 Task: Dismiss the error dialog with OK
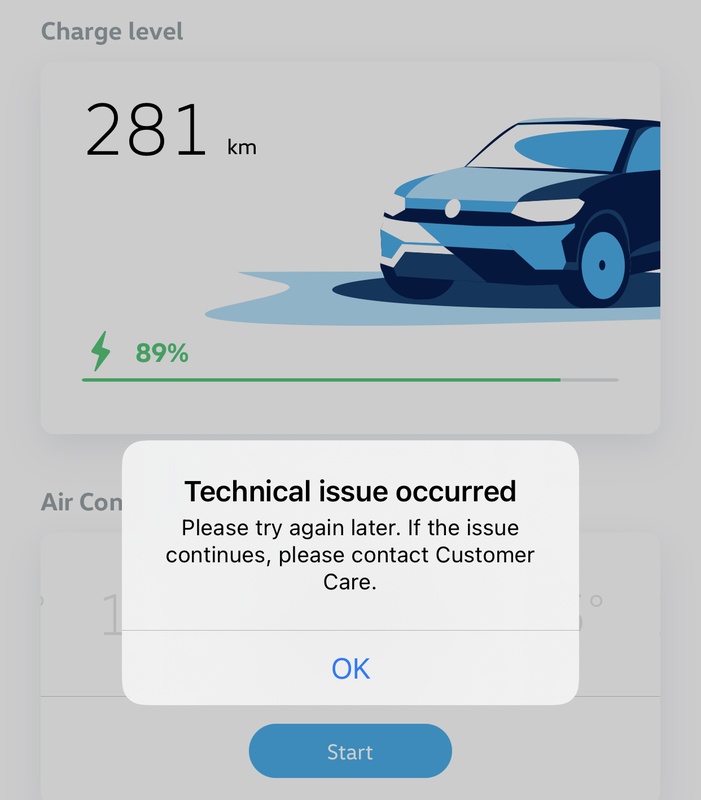pyautogui.click(x=350, y=668)
